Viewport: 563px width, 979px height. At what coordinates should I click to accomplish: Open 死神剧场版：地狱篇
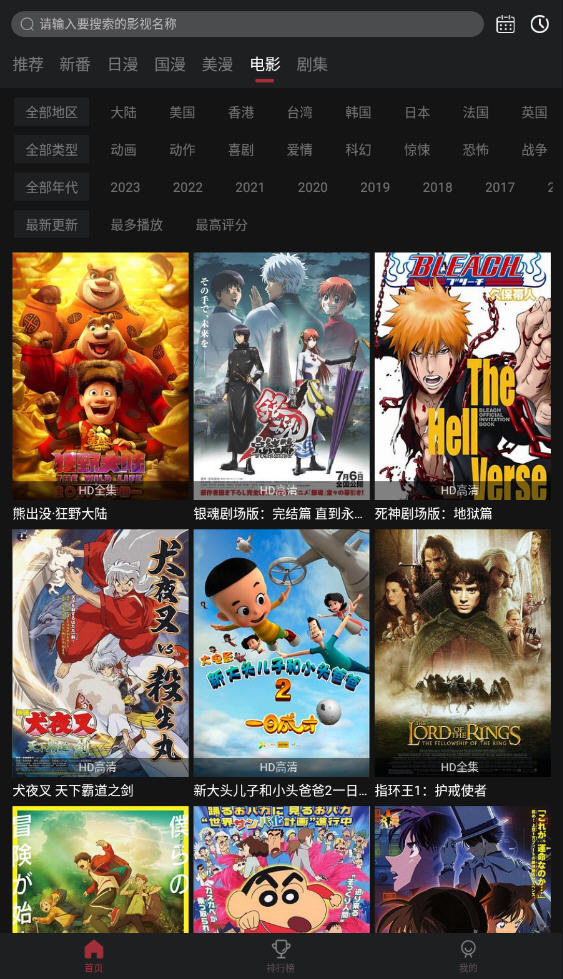click(x=463, y=387)
